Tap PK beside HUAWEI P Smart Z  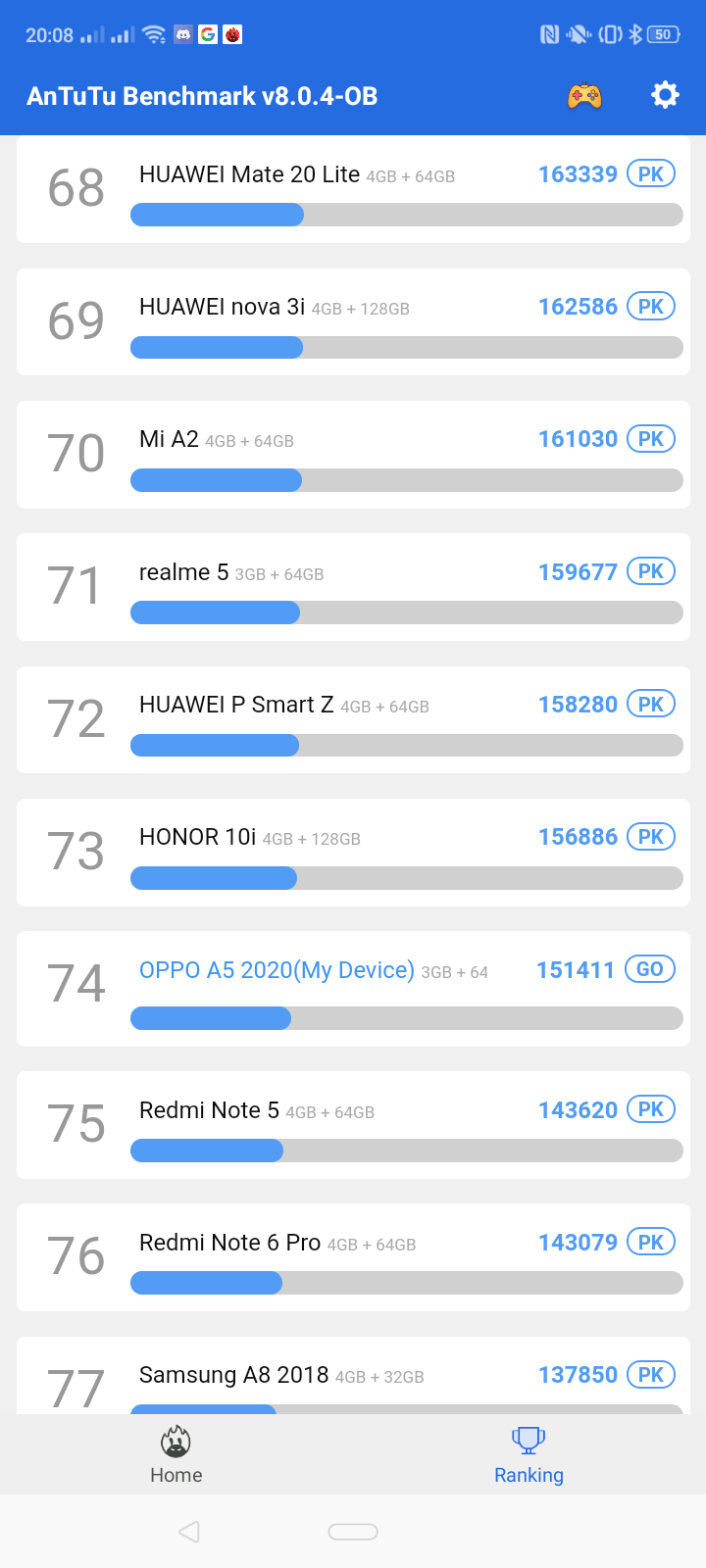[x=651, y=704]
